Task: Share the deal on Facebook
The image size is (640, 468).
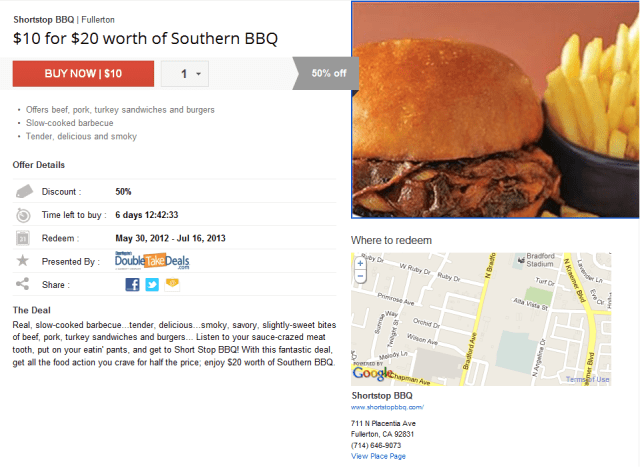Action: pos(132,284)
